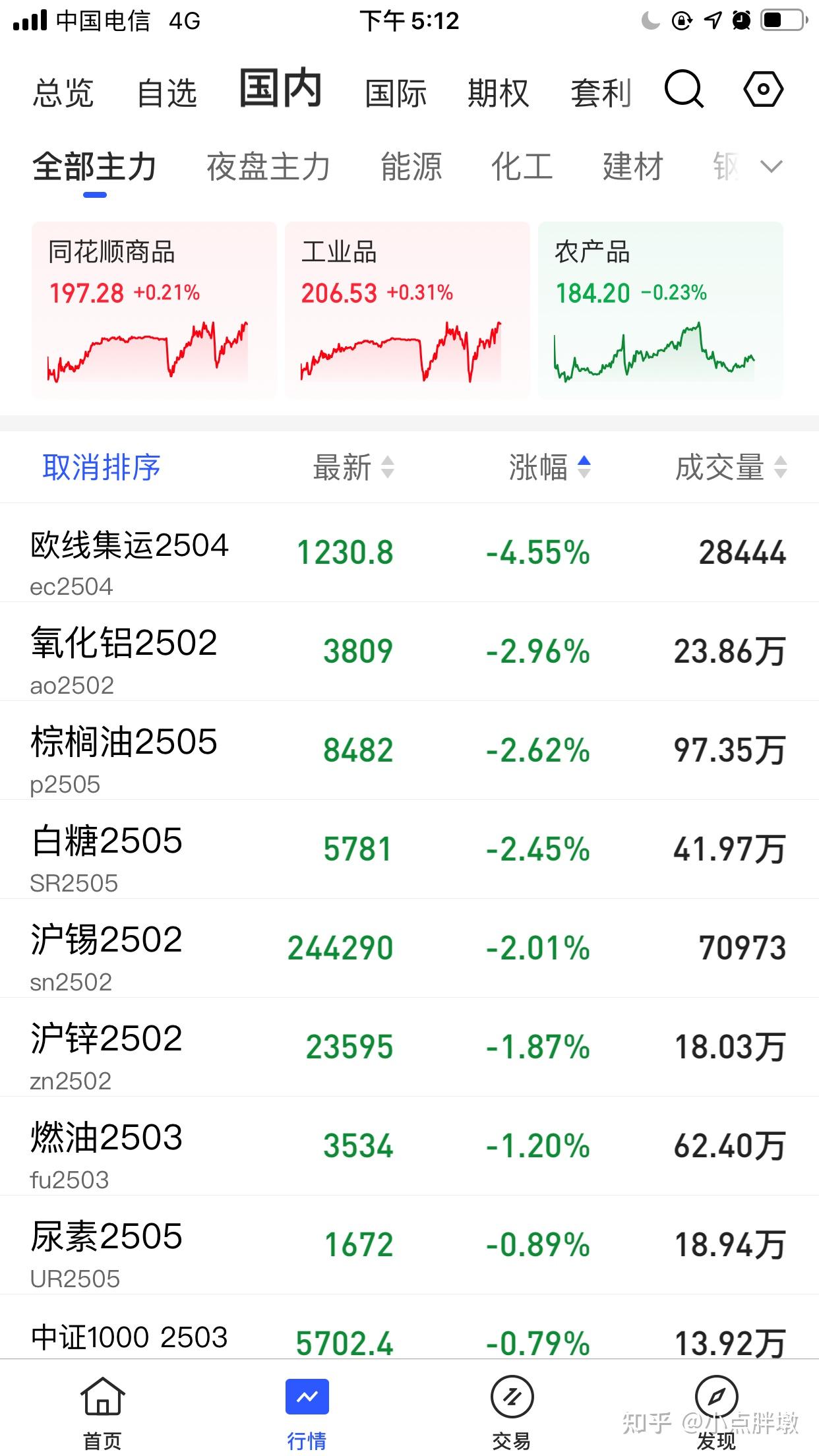Select the 能源 category
This screenshot has height=1456, width=819.
point(411,167)
